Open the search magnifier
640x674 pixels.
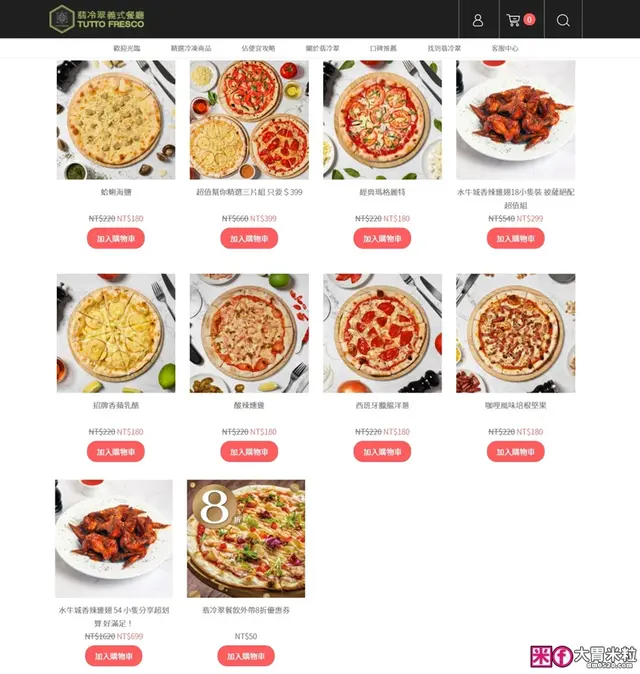(x=563, y=20)
